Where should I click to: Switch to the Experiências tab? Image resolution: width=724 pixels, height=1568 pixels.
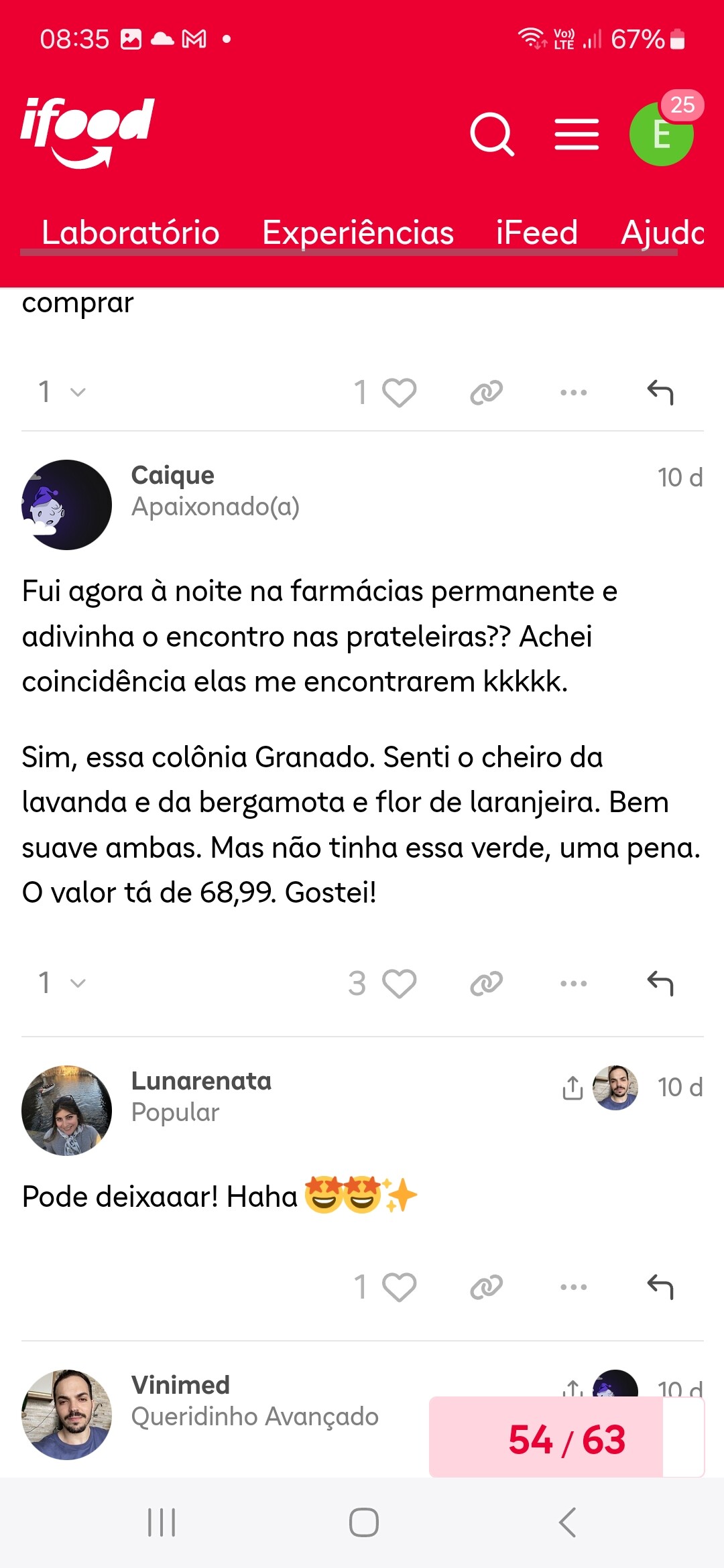[x=358, y=233]
